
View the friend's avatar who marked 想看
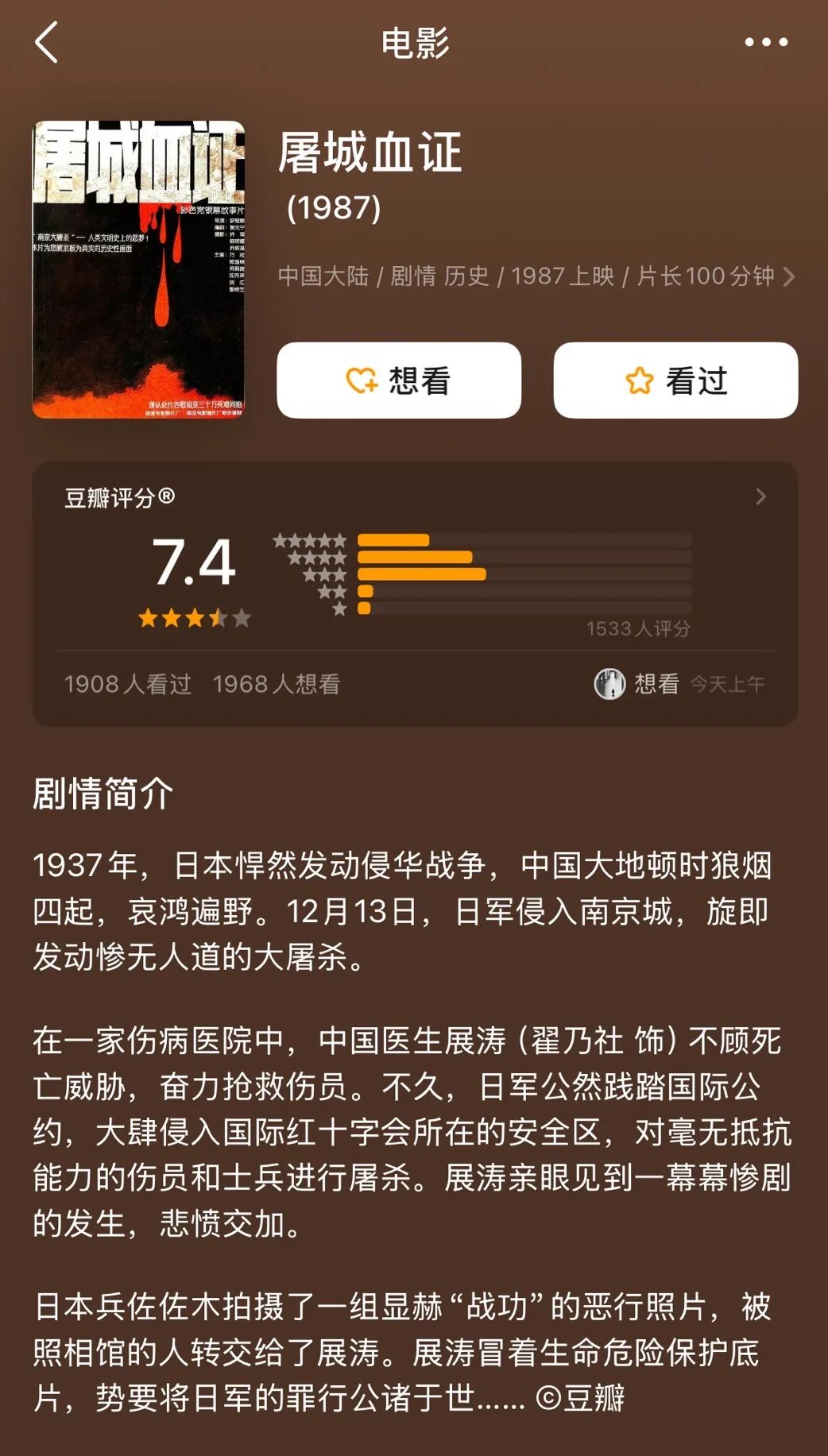[x=610, y=684]
